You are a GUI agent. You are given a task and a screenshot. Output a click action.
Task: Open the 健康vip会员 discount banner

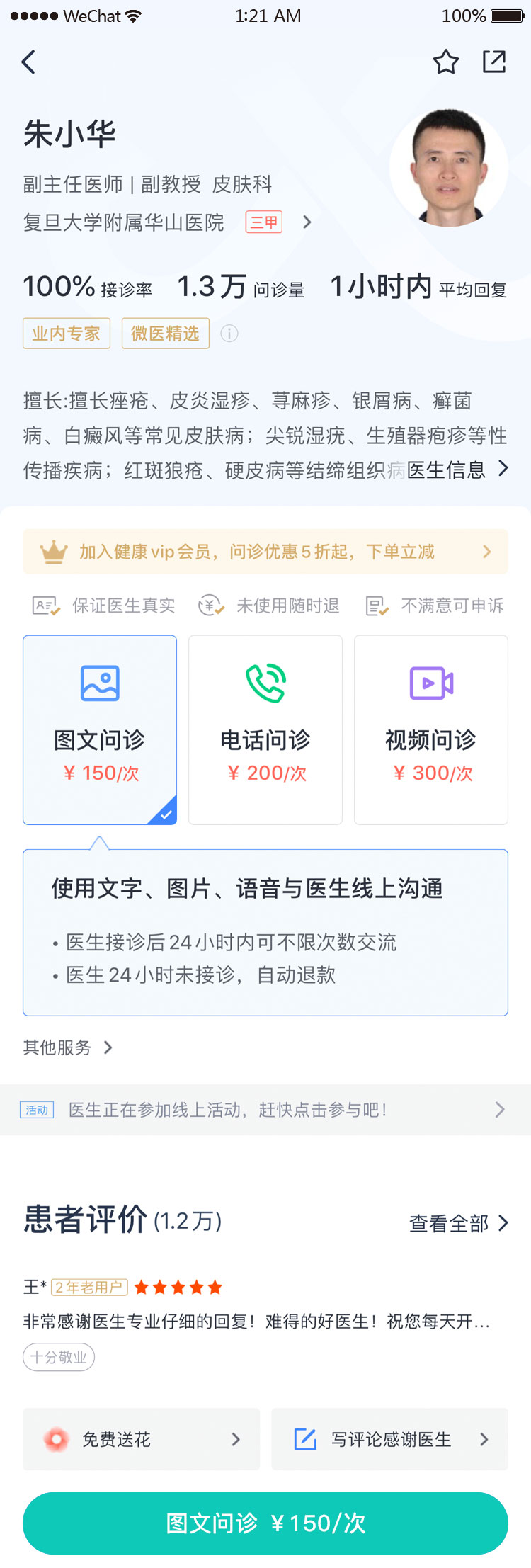click(265, 552)
